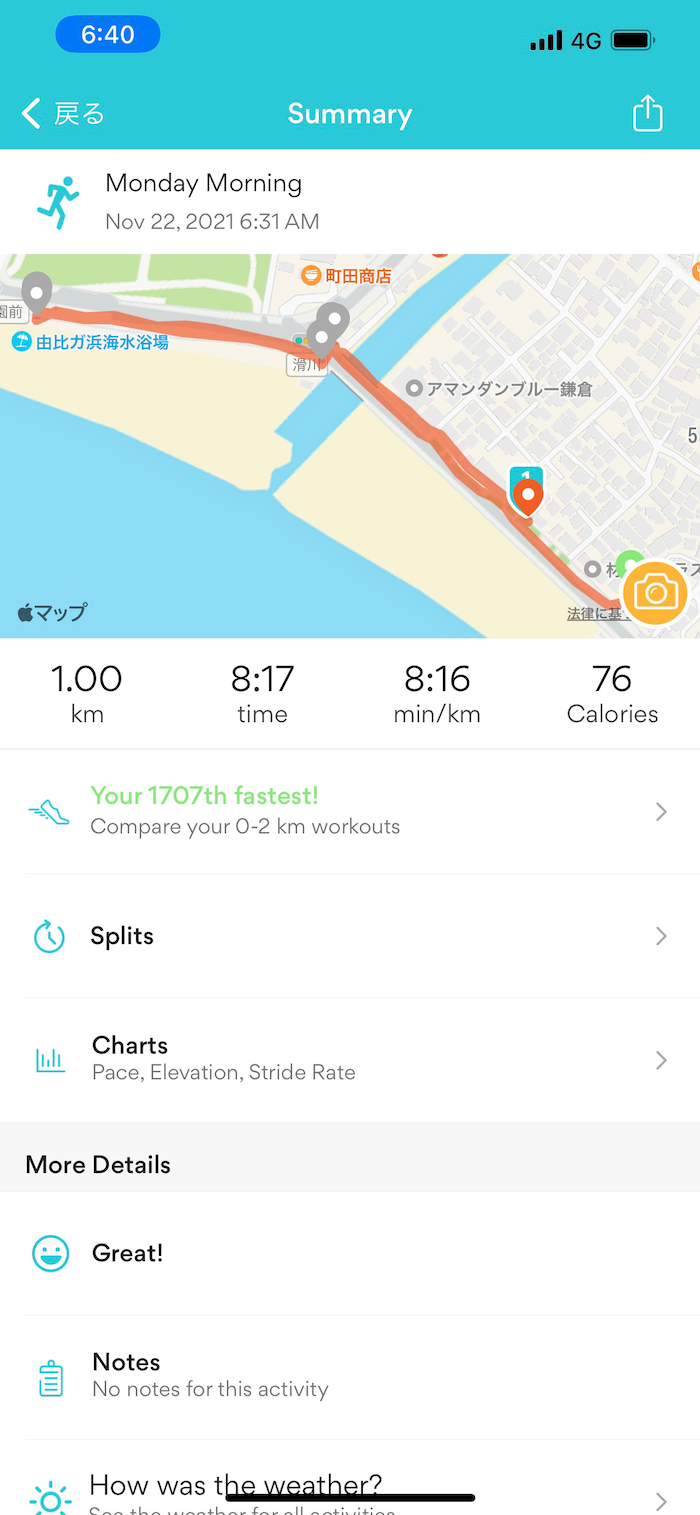Compare your 0-2 km workouts
The height and width of the screenshot is (1515, 700).
[350, 811]
